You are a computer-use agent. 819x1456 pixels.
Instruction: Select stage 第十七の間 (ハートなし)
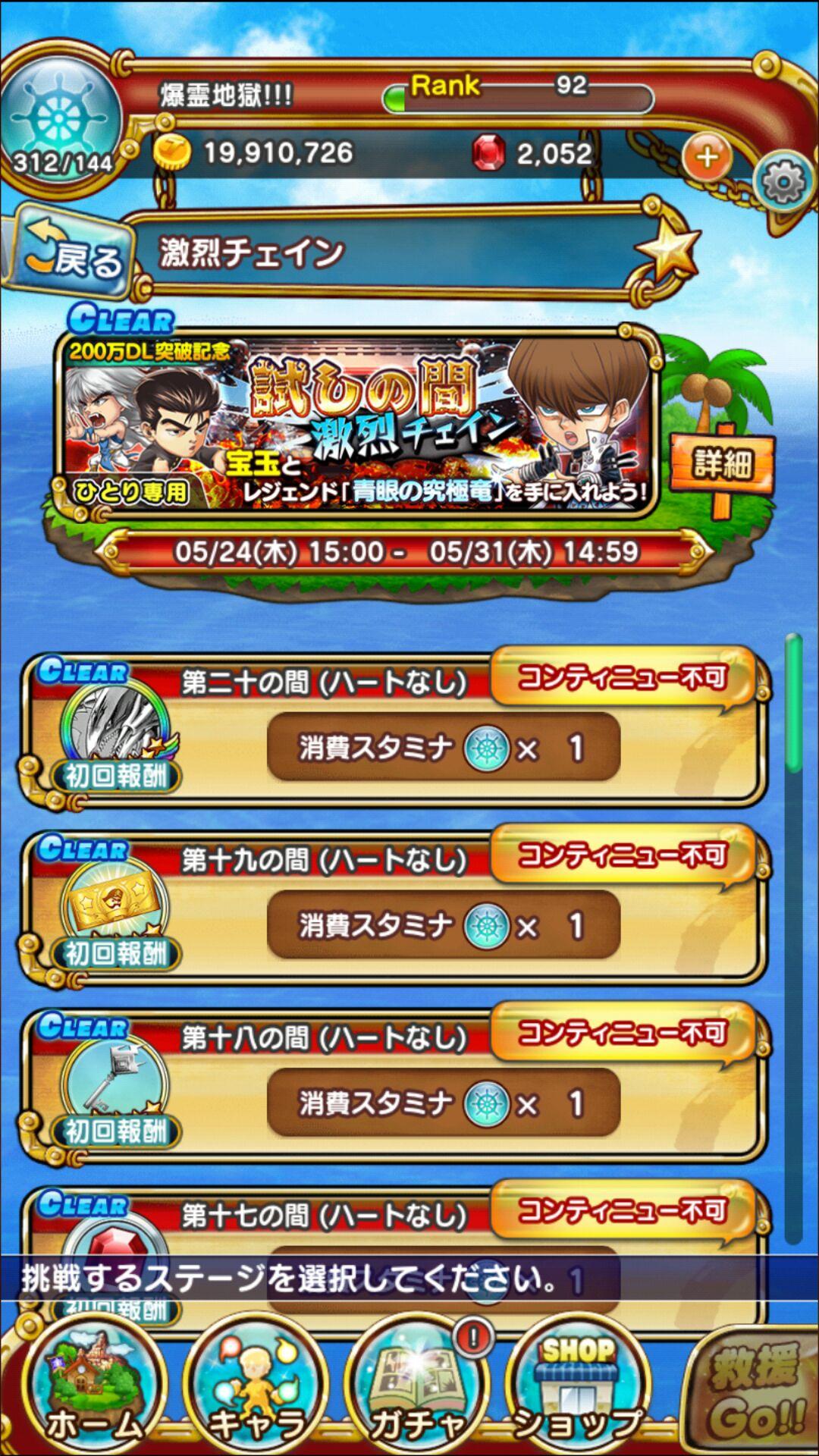[394, 1222]
